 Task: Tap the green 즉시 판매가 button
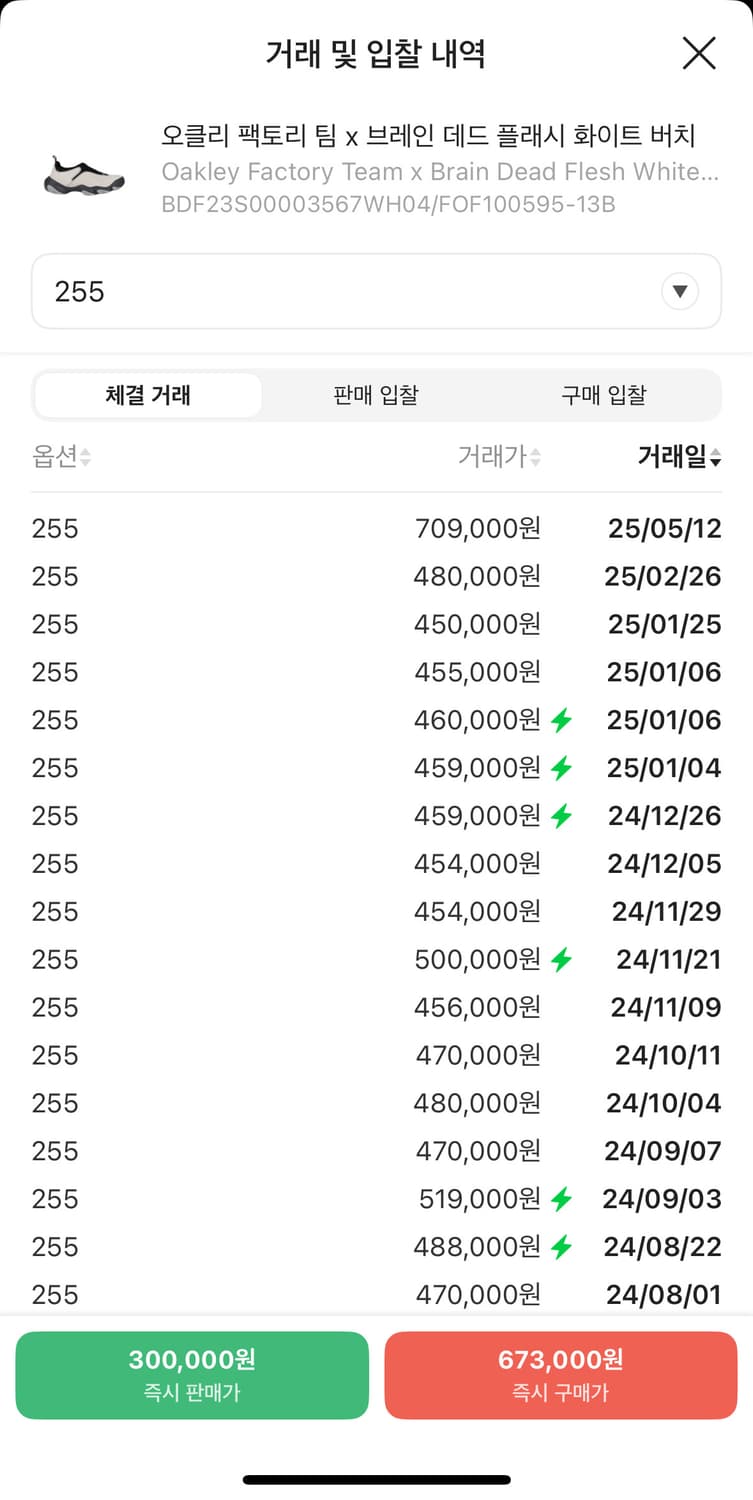192,1375
